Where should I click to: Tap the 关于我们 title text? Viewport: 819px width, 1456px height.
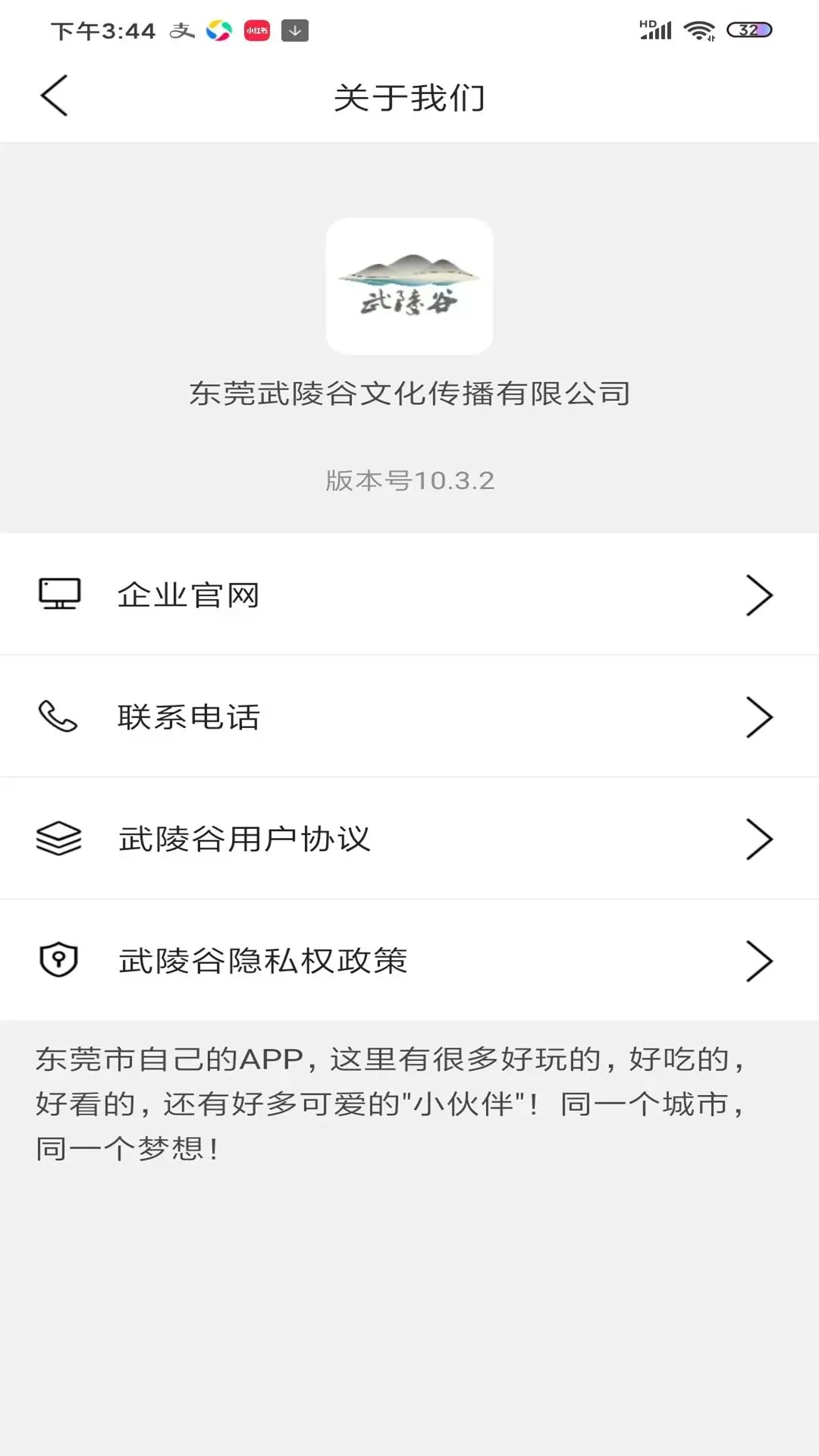409,96
